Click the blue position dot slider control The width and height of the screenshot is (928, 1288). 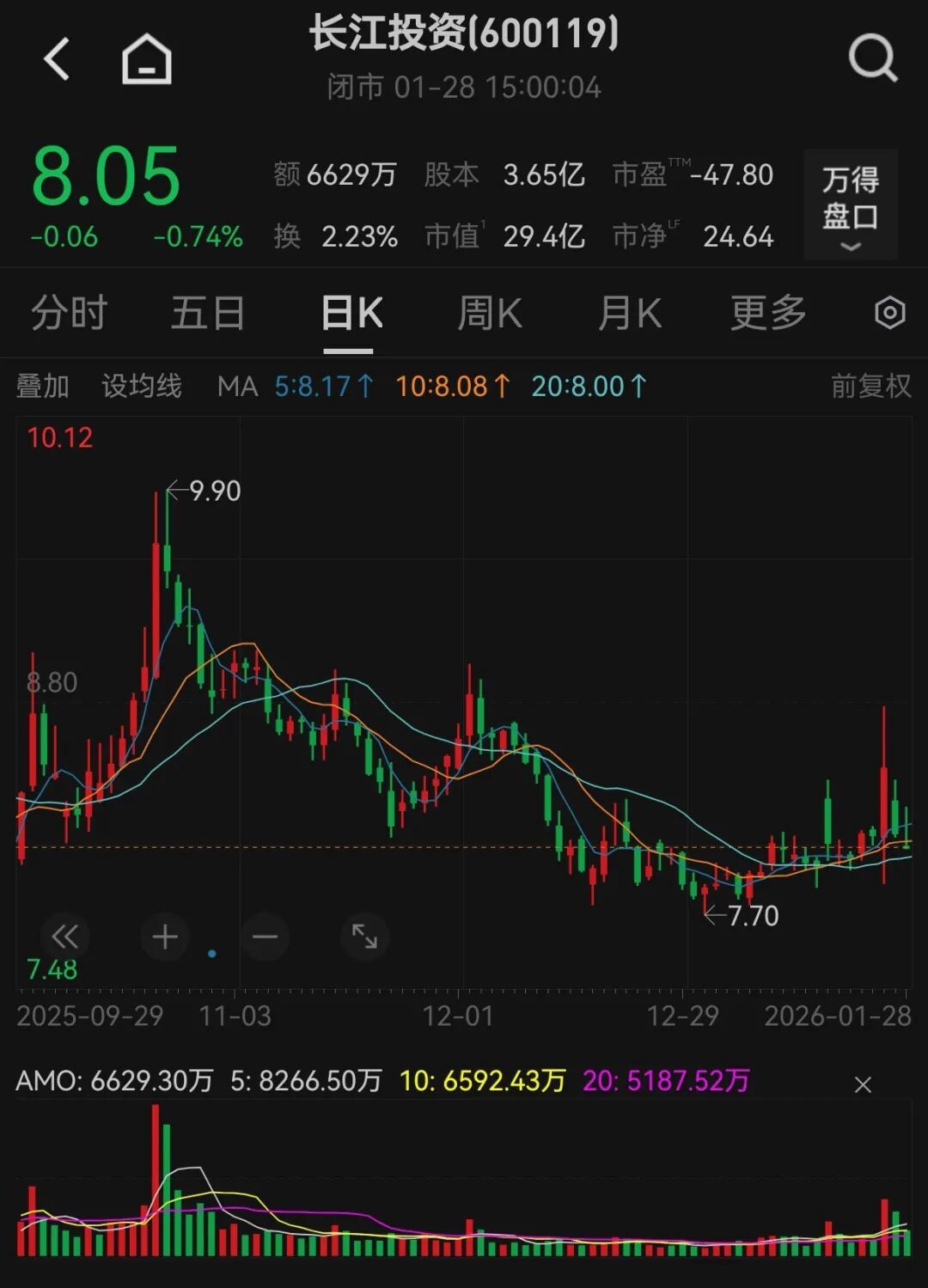(x=211, y=954)
